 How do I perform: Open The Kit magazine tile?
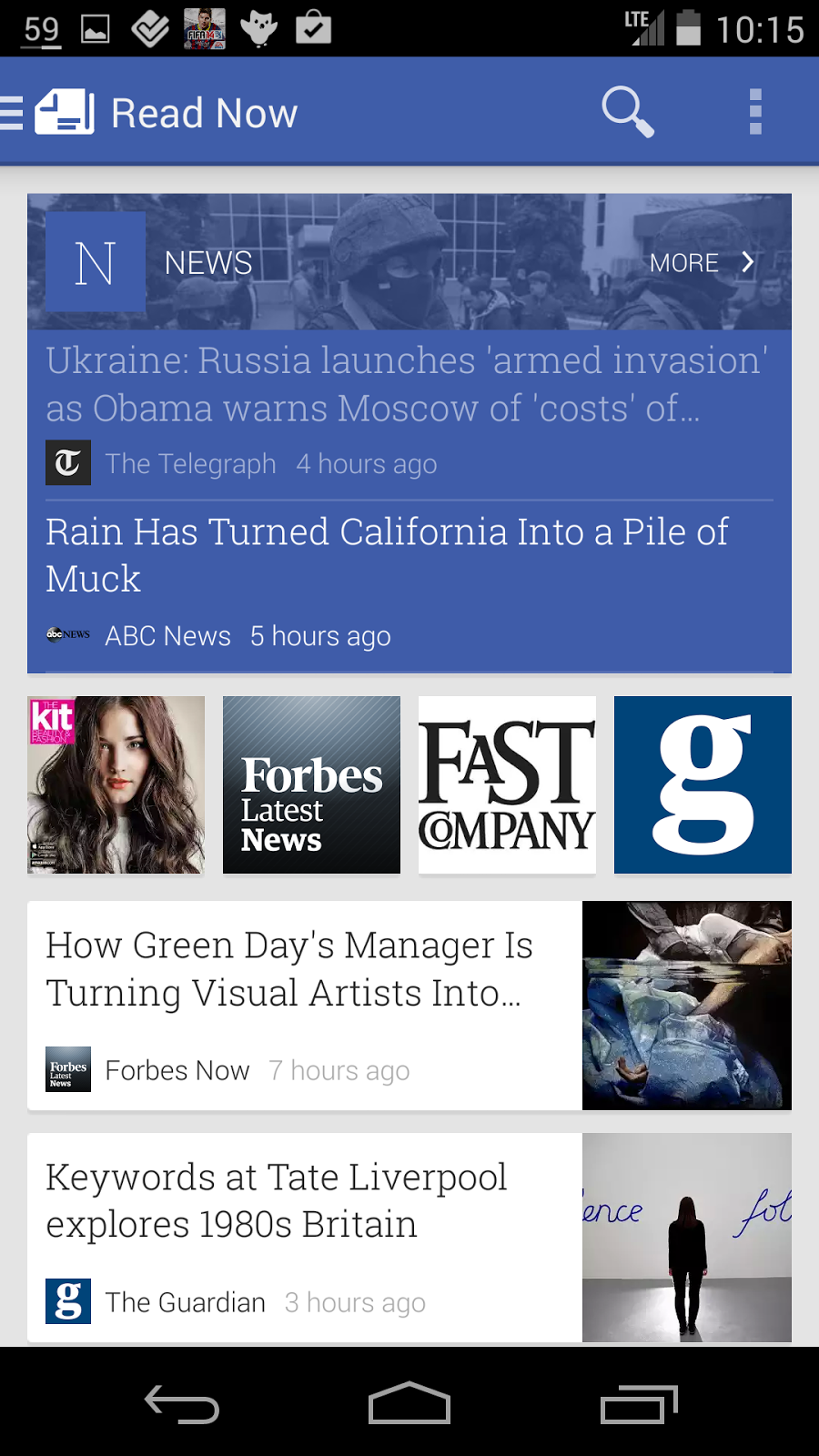tap(116, 784)
